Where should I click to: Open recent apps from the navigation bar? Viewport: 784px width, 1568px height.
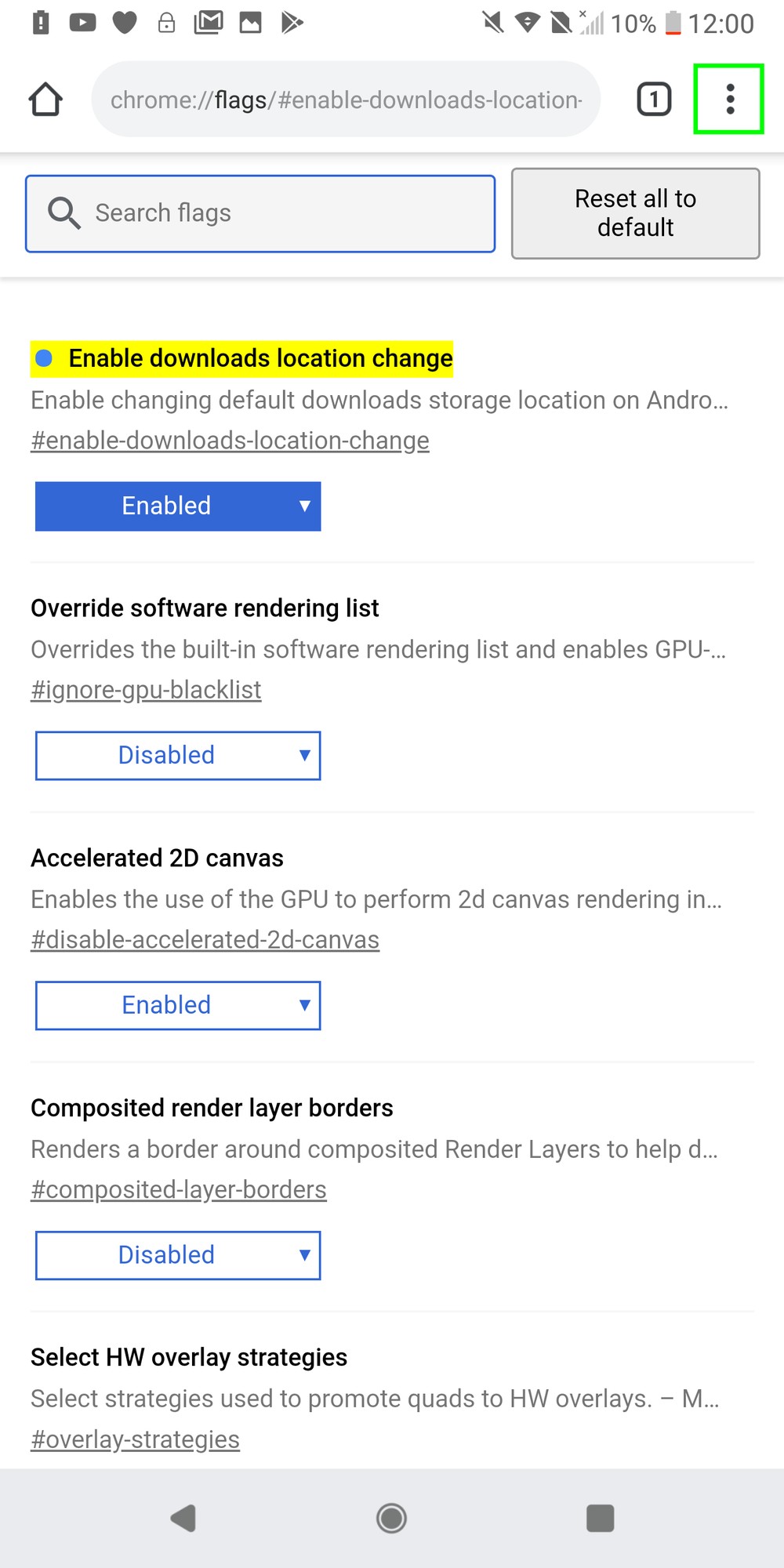(601, 1519)
